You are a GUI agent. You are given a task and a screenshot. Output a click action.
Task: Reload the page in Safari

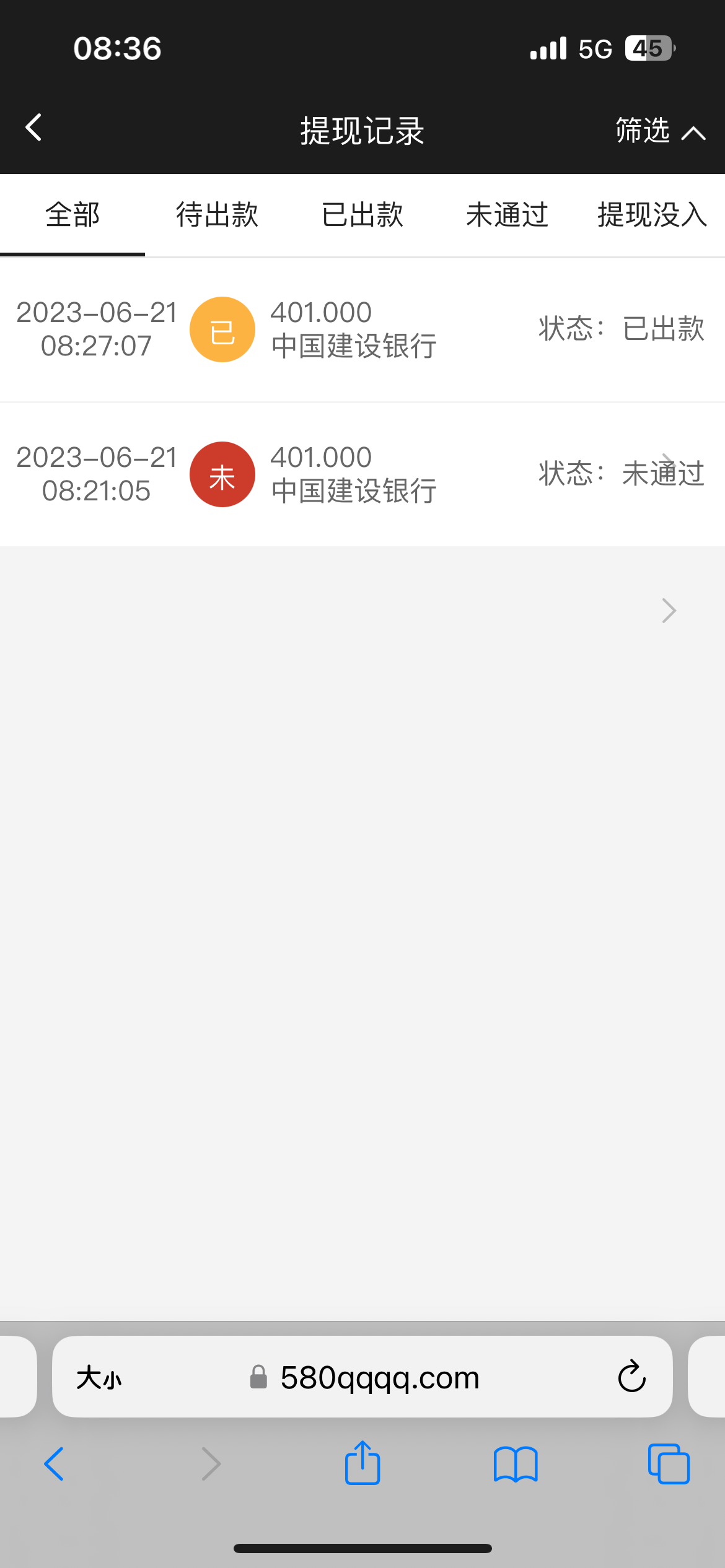coord(631,1377)
